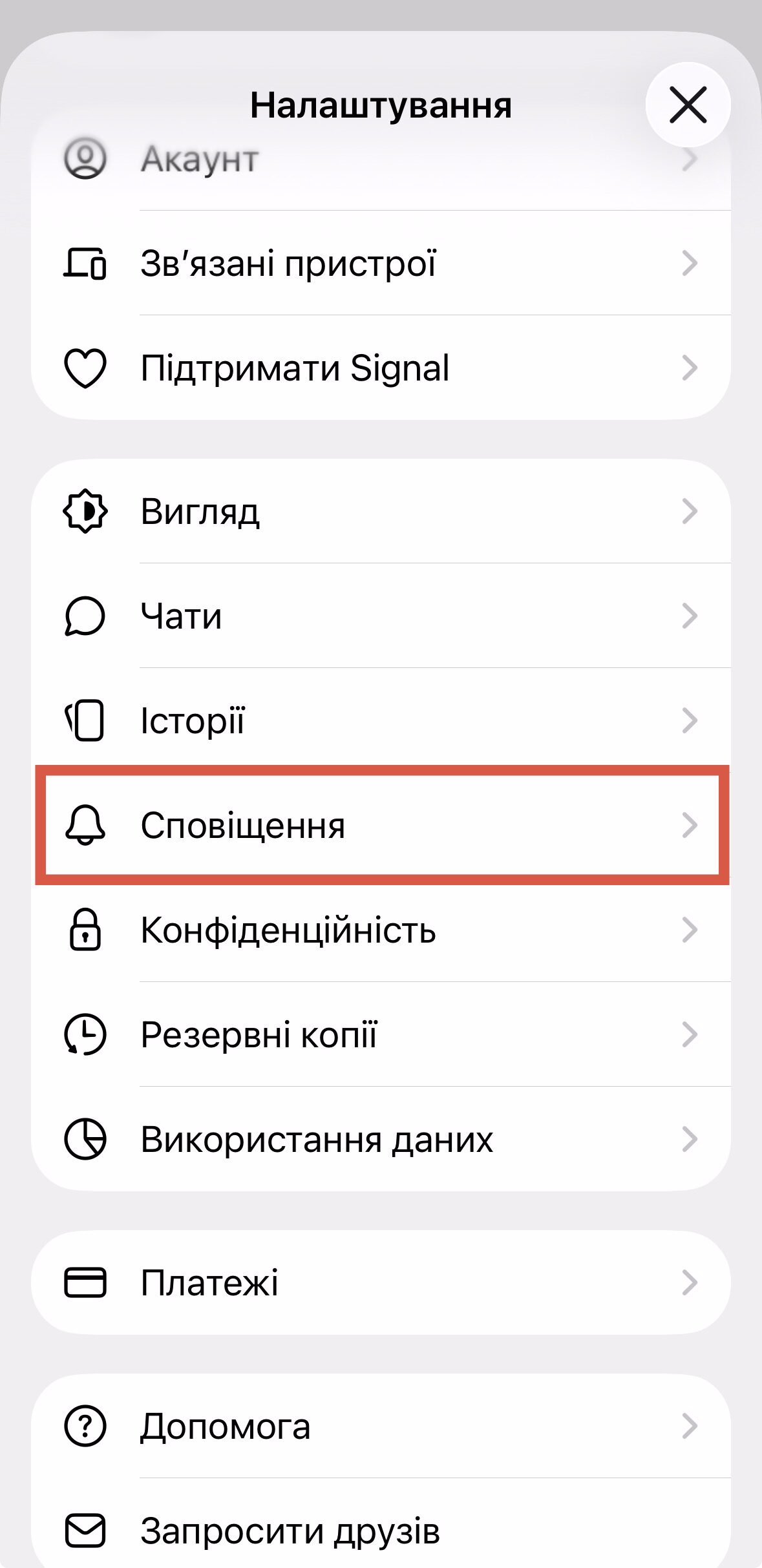The image size is (762, 1568).
Task: Open Історії settings
Action: point(380,721)
